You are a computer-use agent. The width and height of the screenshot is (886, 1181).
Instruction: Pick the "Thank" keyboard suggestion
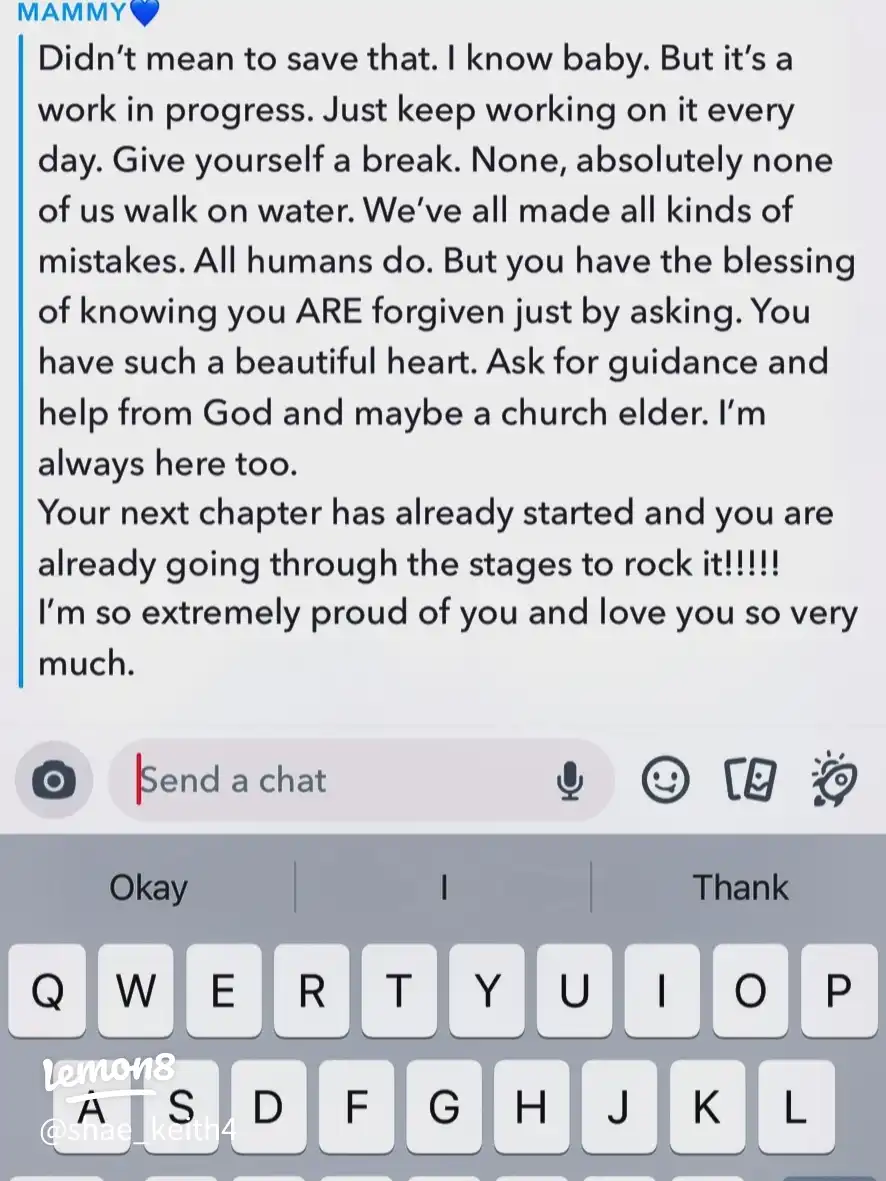click(740, 888)
